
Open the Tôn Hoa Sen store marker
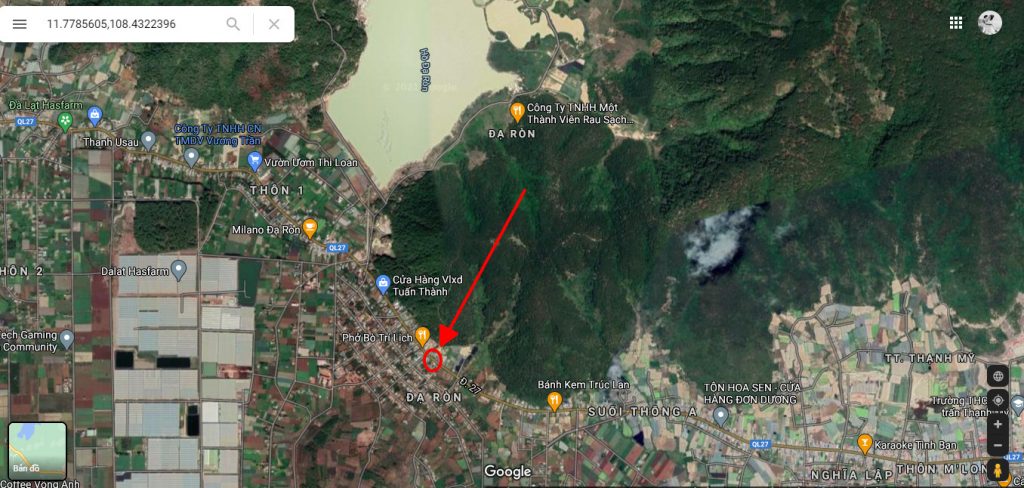coord(721,414)
